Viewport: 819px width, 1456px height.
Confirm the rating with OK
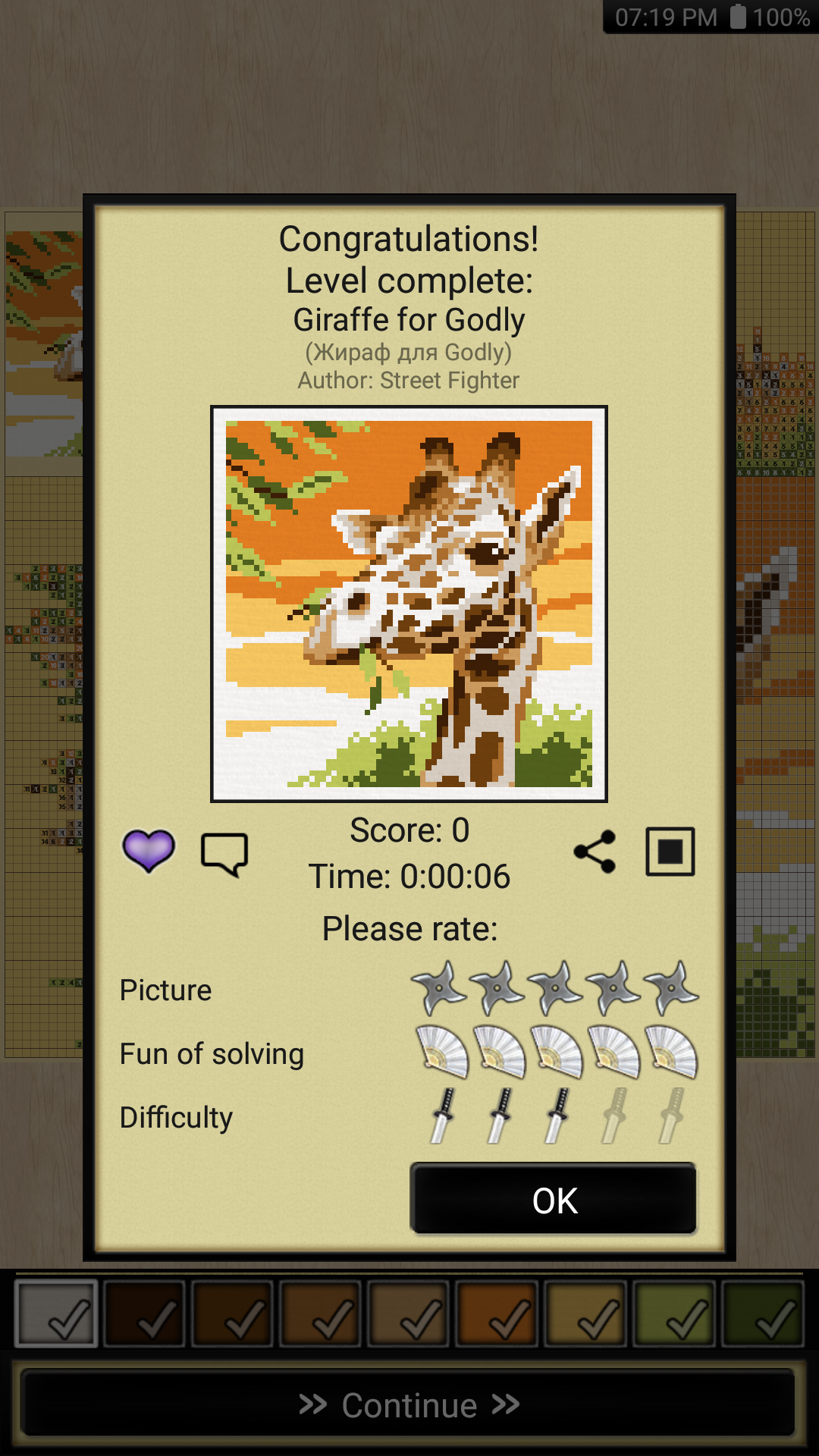click(x=554, y=1200)
